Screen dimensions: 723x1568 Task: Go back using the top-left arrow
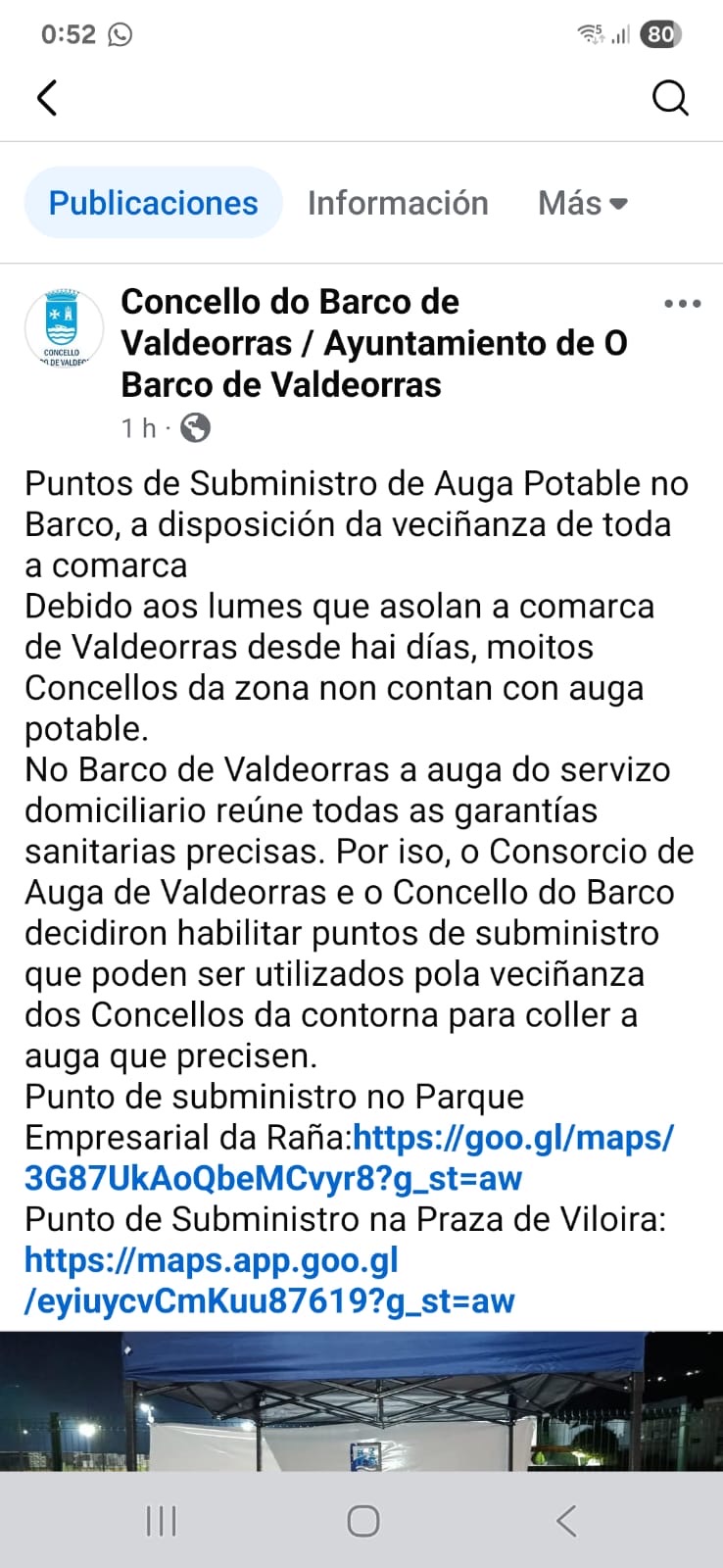(47, 98)
